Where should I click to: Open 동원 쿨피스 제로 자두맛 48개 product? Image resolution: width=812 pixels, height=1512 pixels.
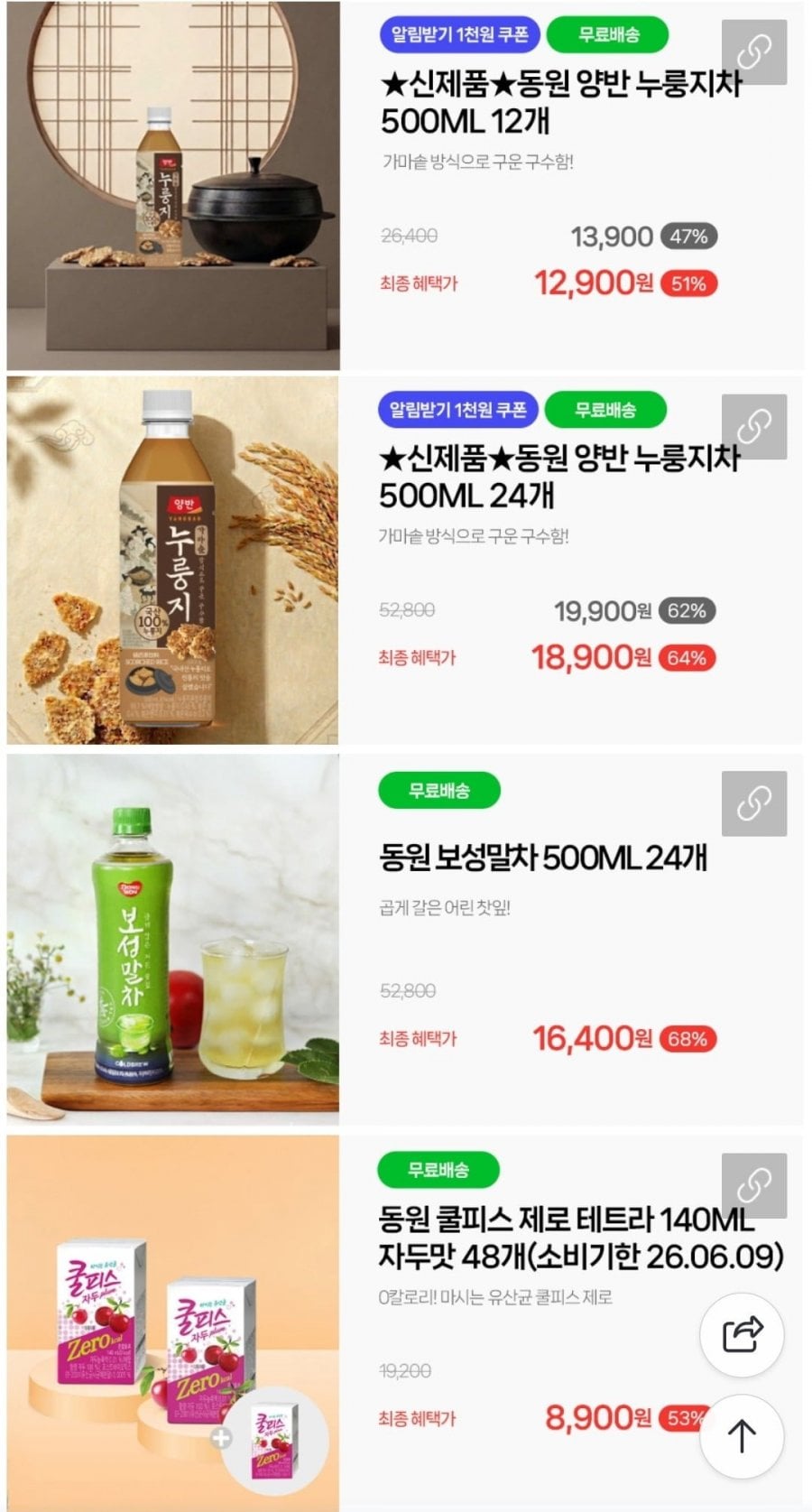(581, 1238)
